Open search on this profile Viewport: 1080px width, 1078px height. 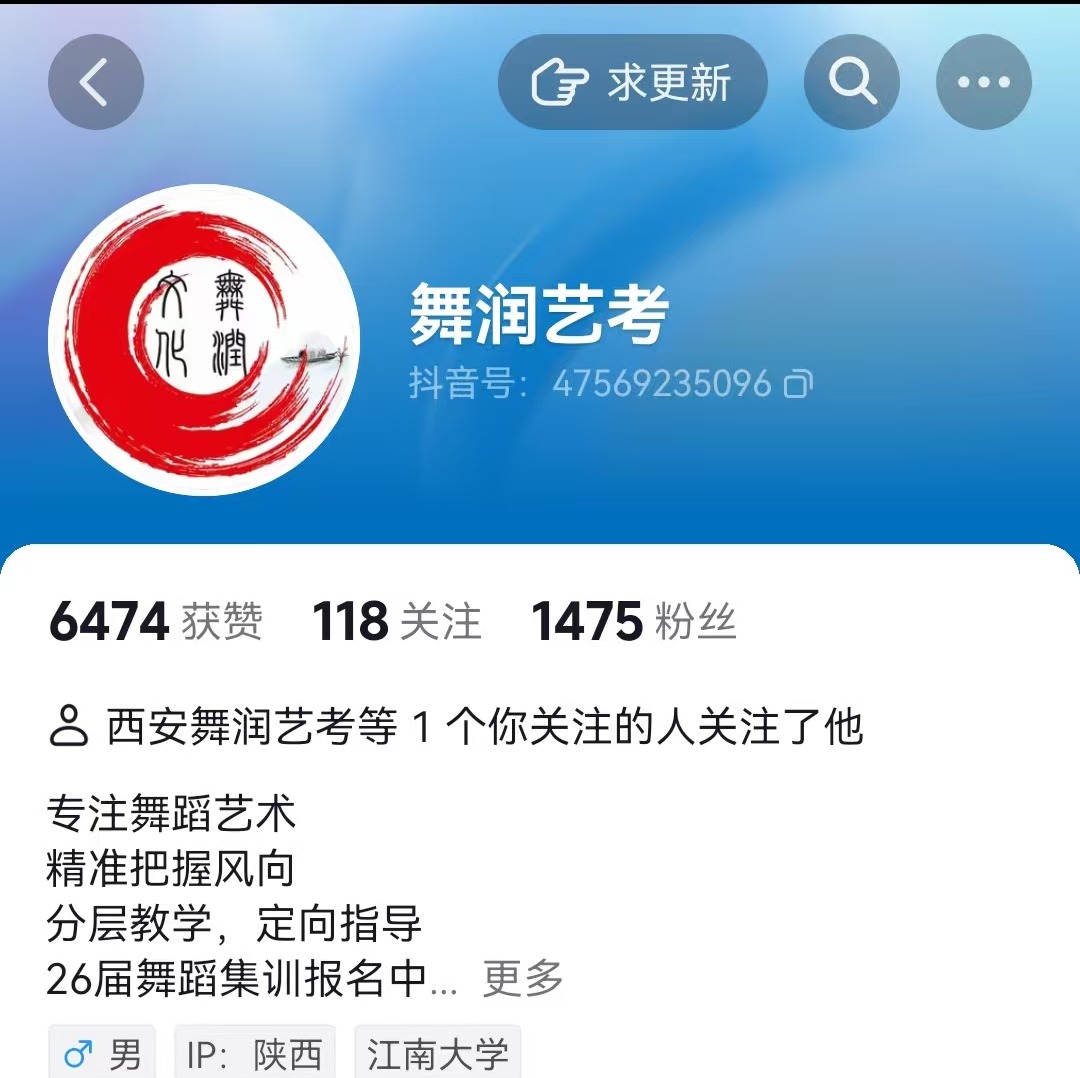point(852,82)
